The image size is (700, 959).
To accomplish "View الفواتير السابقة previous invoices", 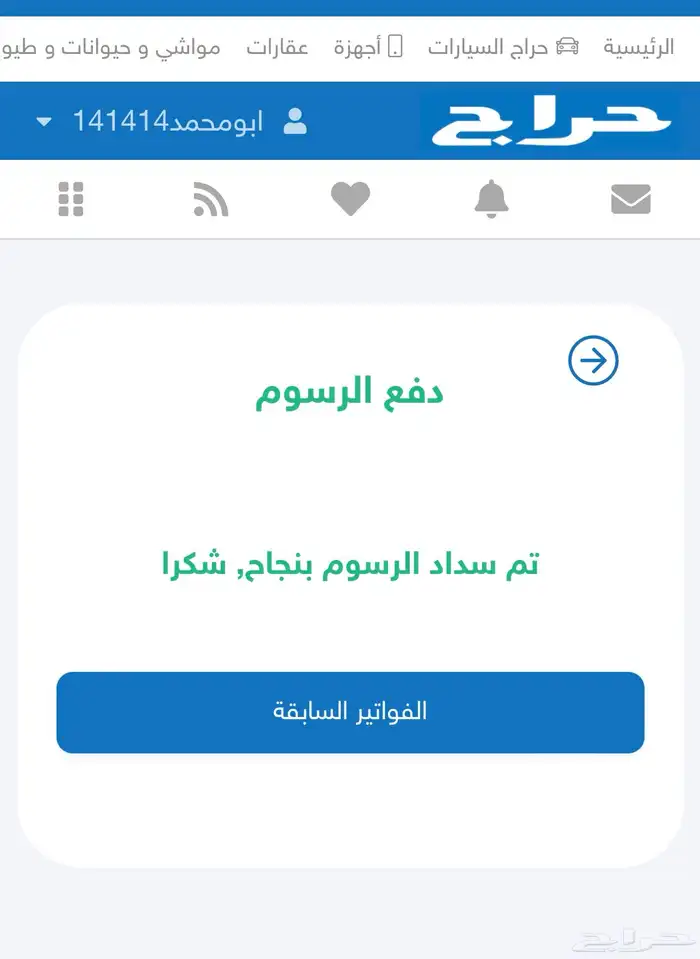I will point(350,712).
